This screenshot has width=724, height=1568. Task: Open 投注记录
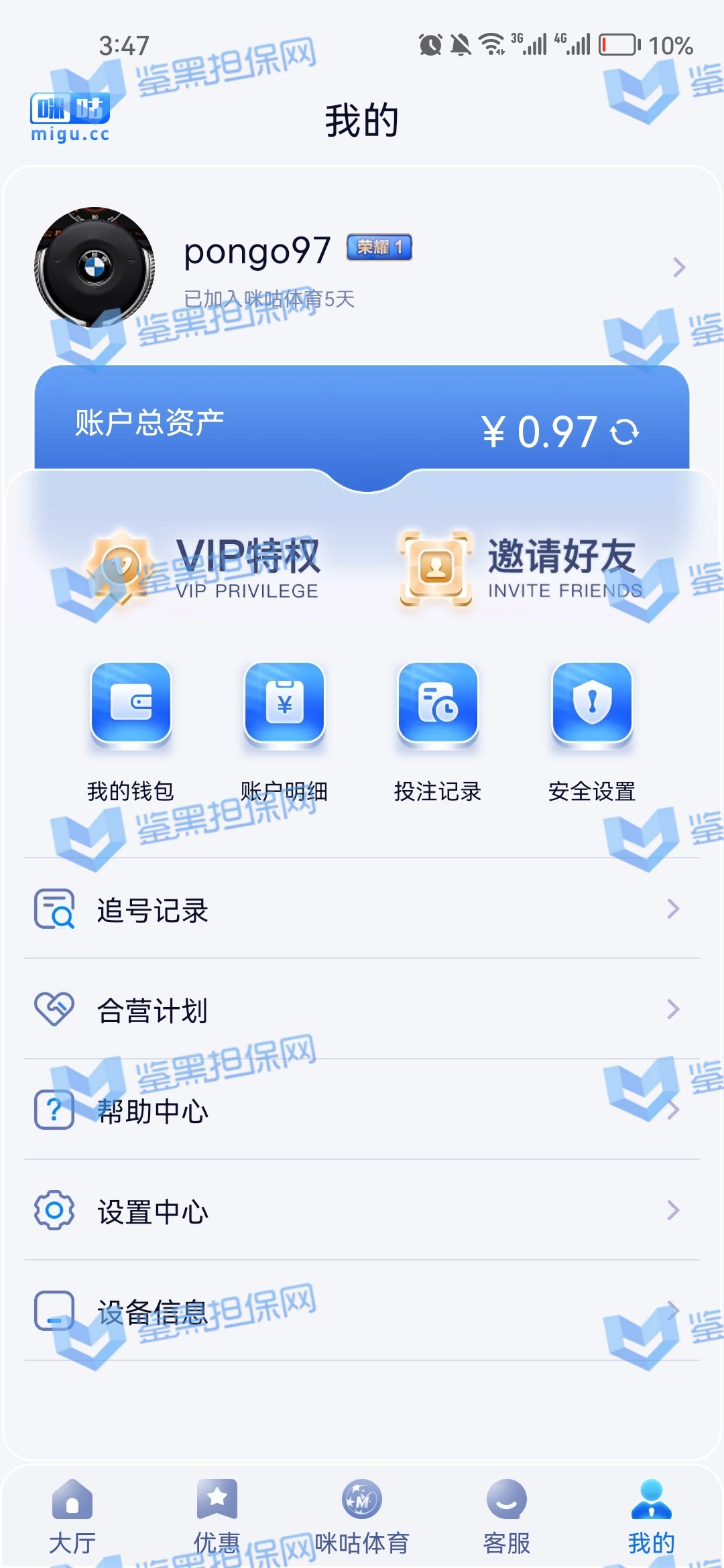click(438, 731)
